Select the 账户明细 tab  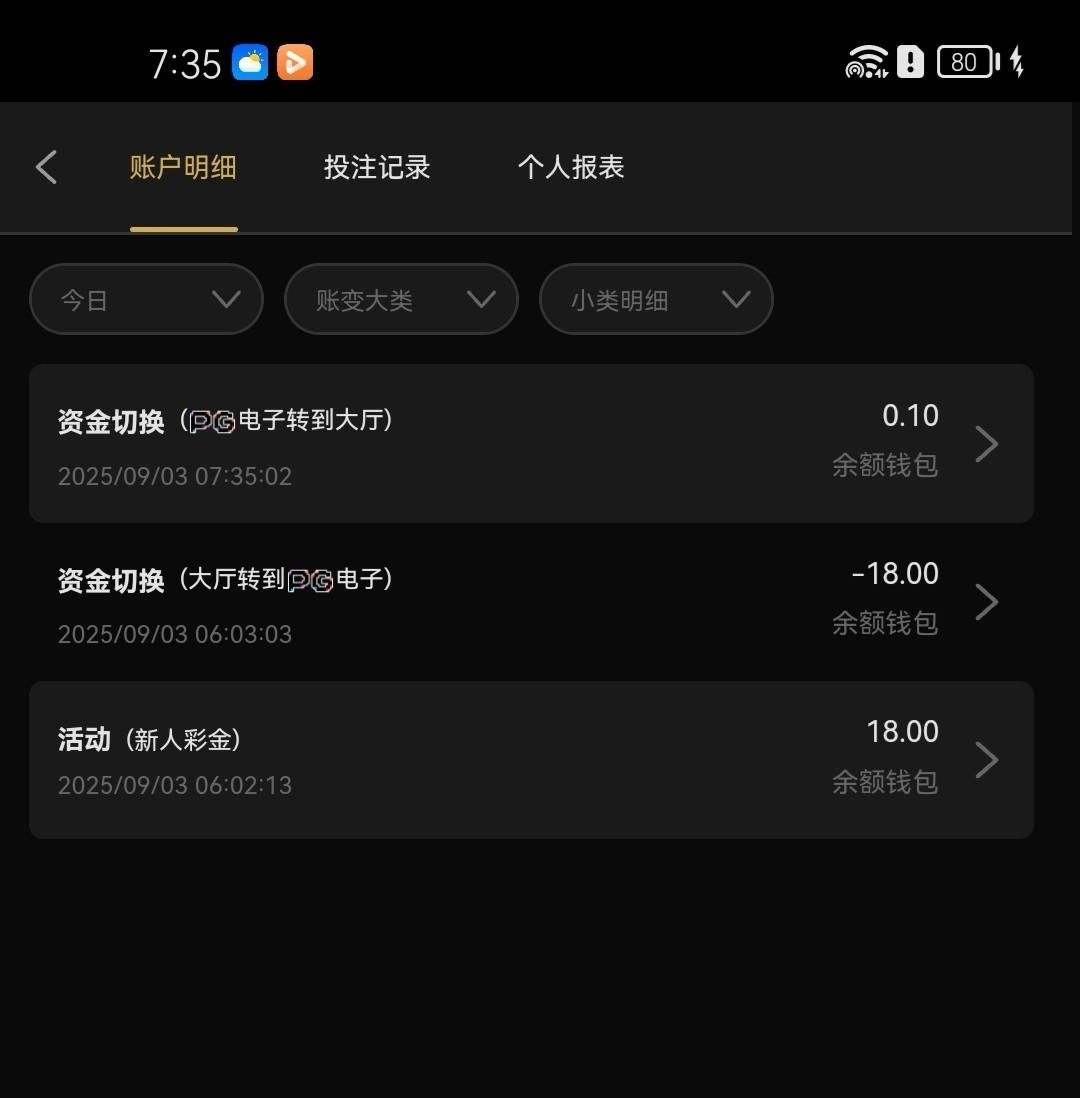click(183, 167)
